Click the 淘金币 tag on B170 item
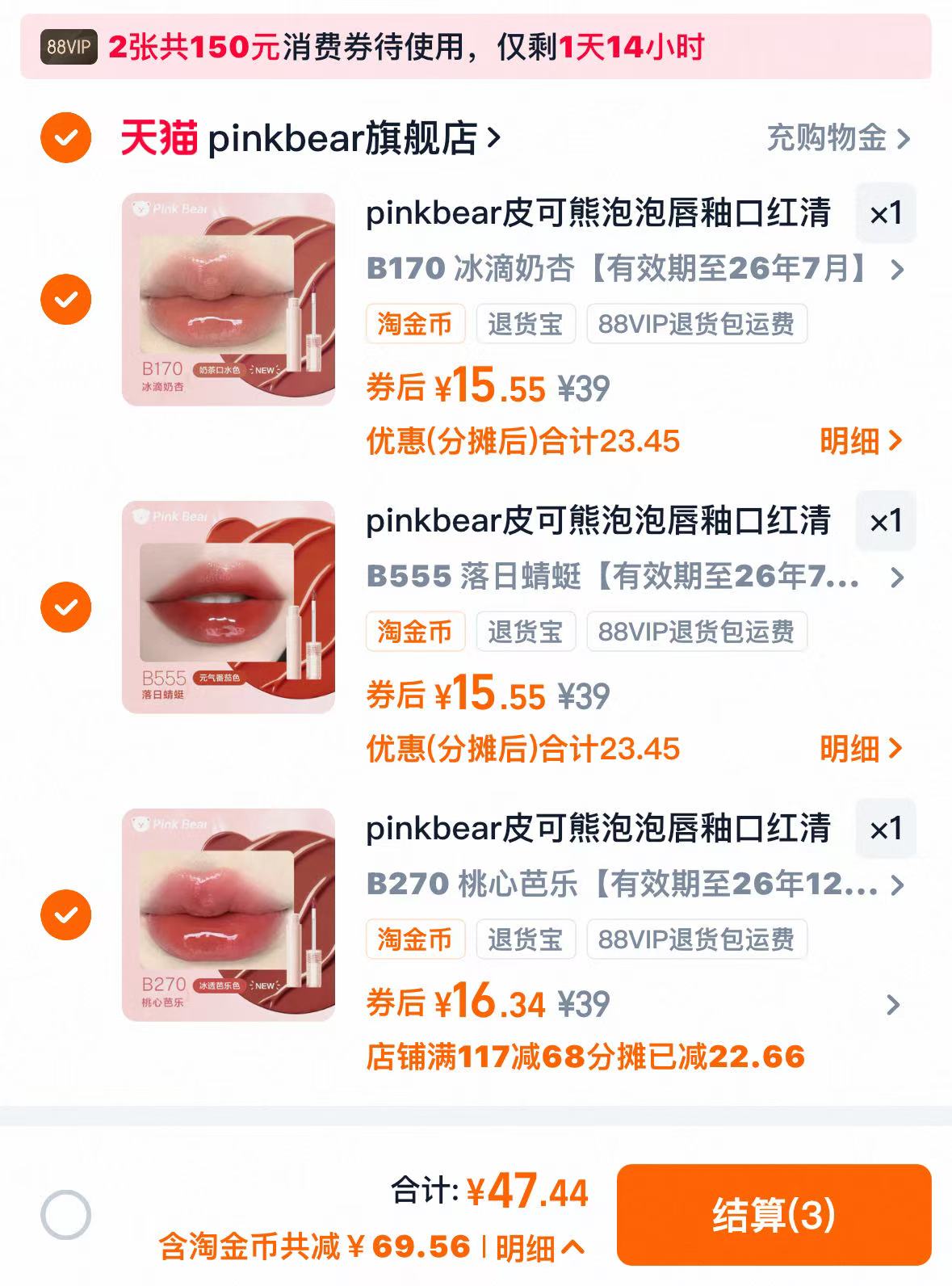This screenshot has height=1286, width=952. click(416, 323)
